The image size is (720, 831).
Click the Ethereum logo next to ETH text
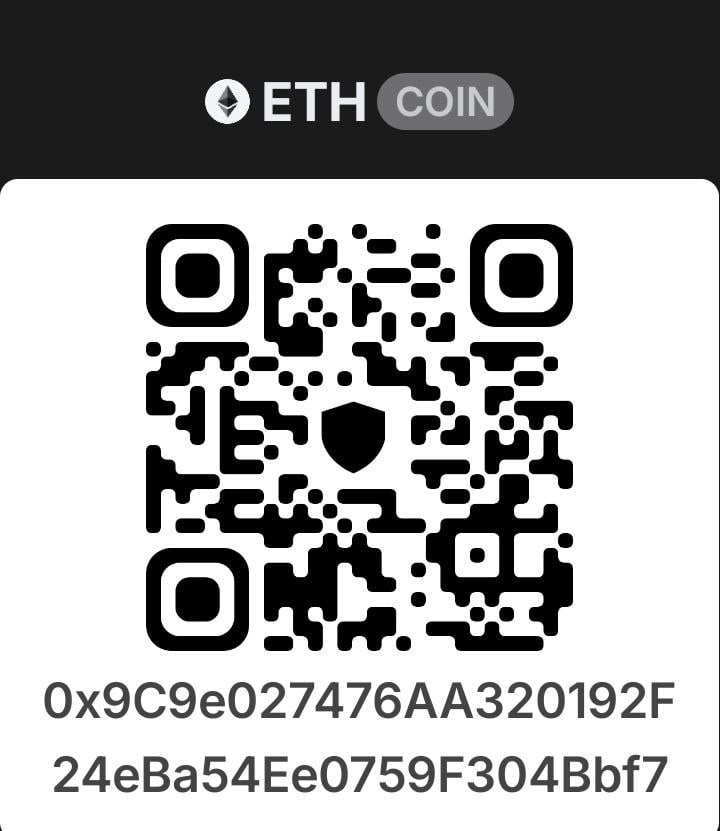point(228,98)
